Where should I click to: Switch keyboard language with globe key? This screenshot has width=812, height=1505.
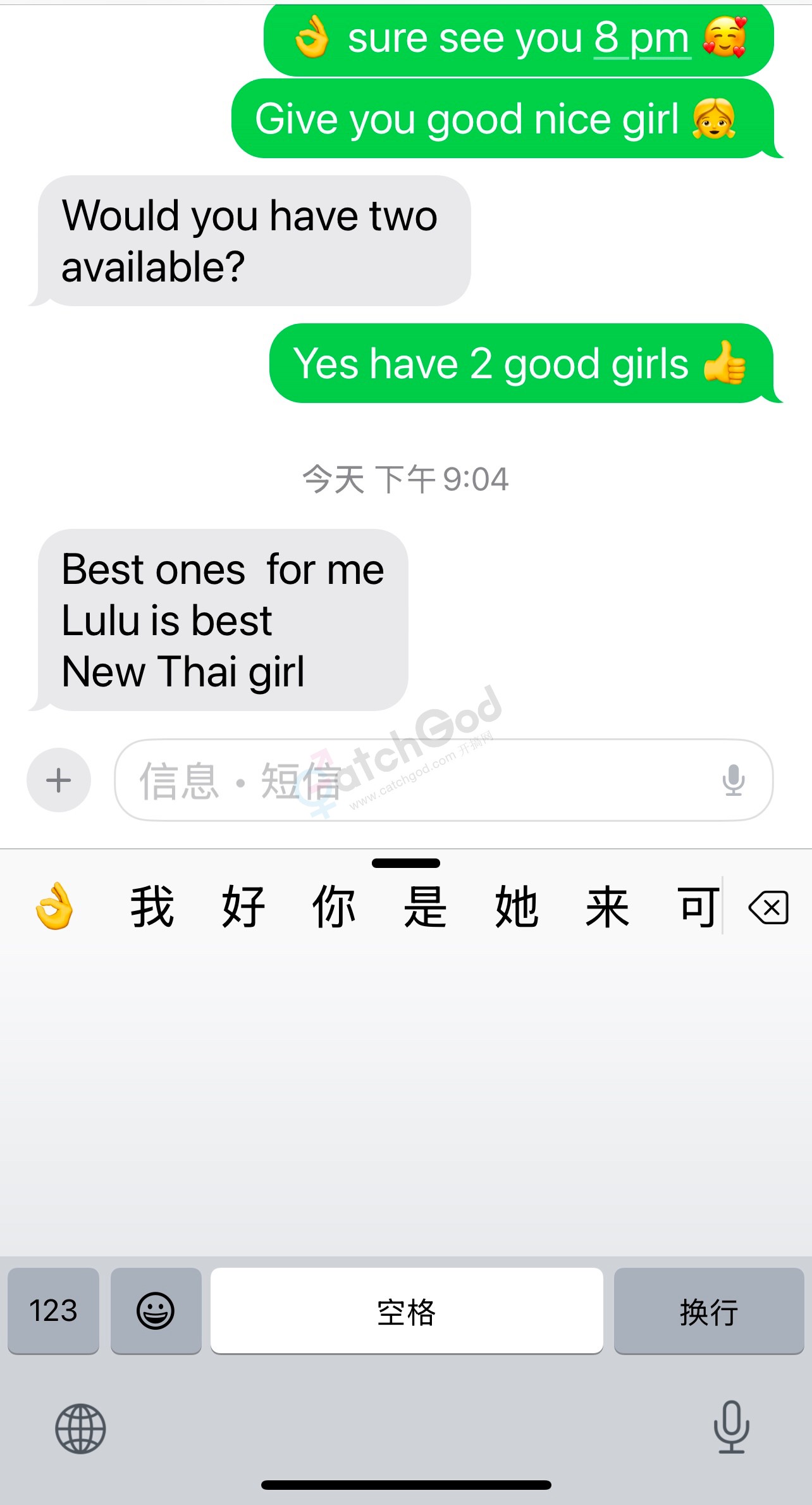pos(80,1428)
